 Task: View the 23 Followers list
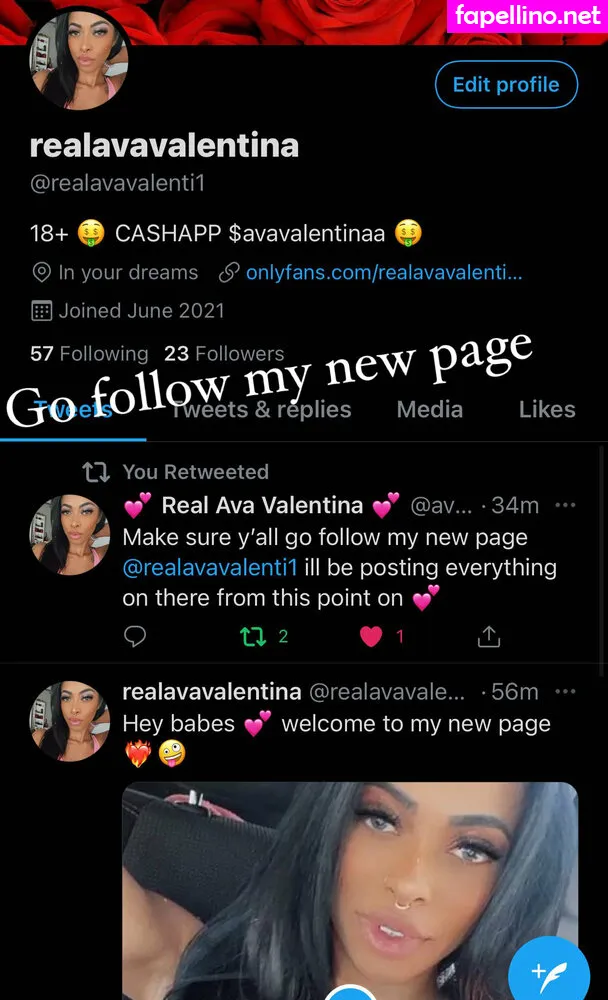coord(224,353)
